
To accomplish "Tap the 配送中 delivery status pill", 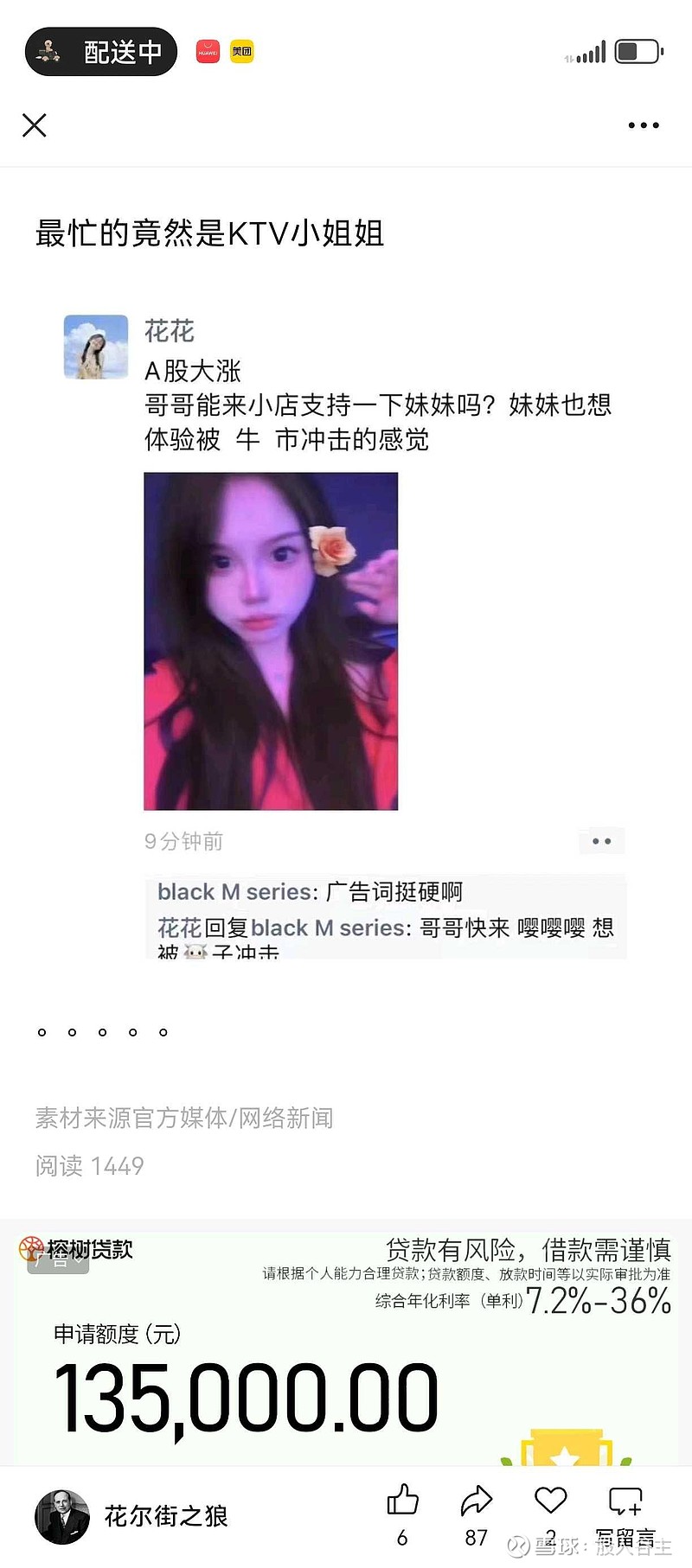I will pos(101,52).
